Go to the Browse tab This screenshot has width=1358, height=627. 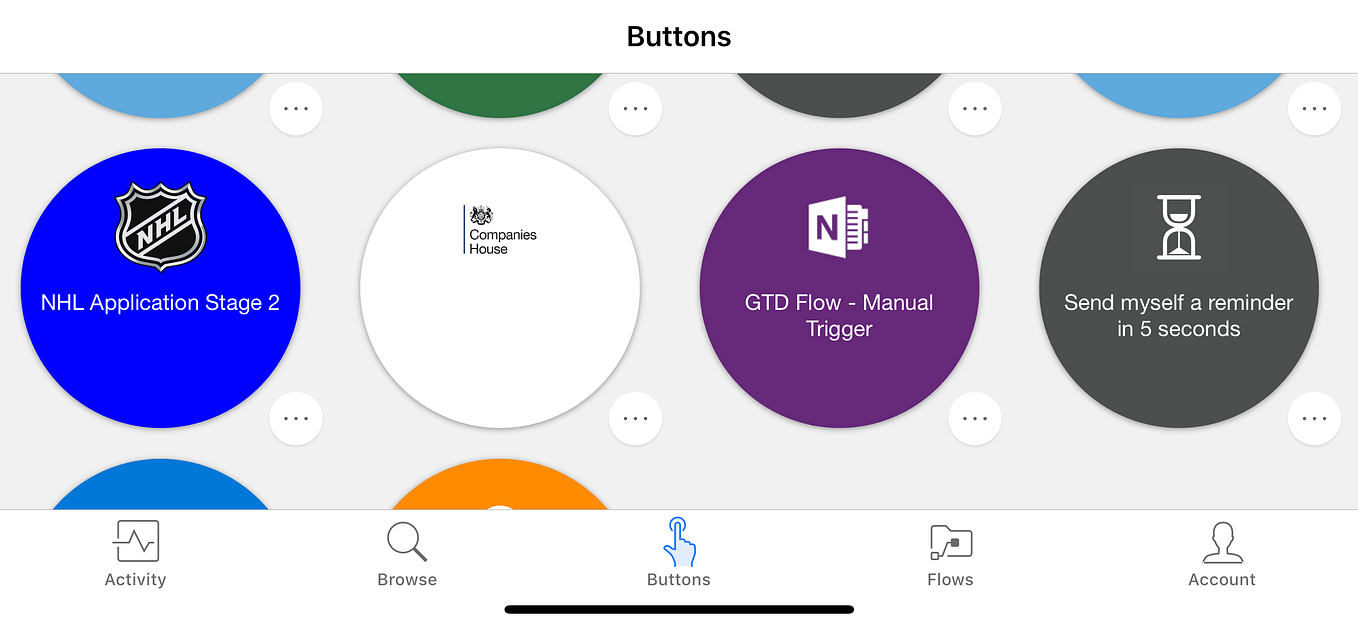click(x=407, y=555)
